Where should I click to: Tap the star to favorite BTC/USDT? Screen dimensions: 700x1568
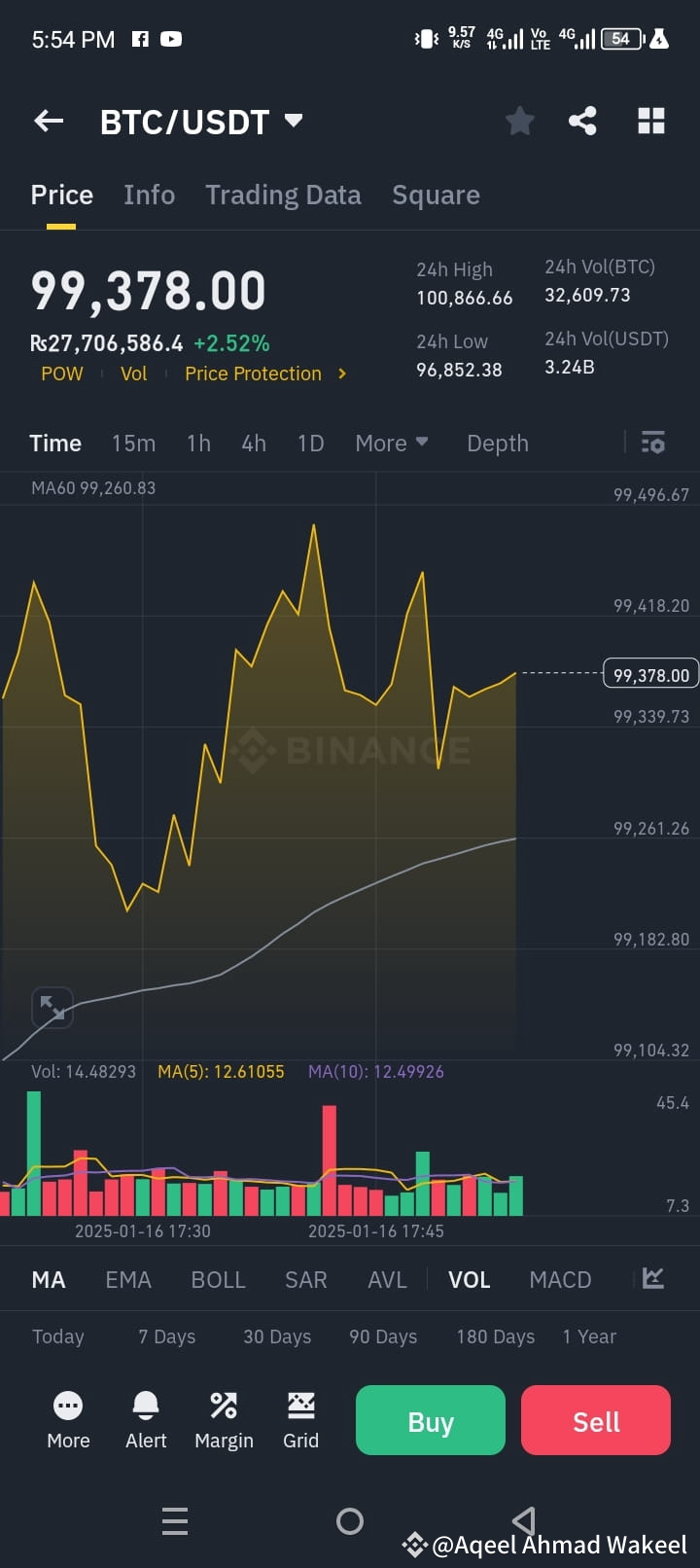519,121
